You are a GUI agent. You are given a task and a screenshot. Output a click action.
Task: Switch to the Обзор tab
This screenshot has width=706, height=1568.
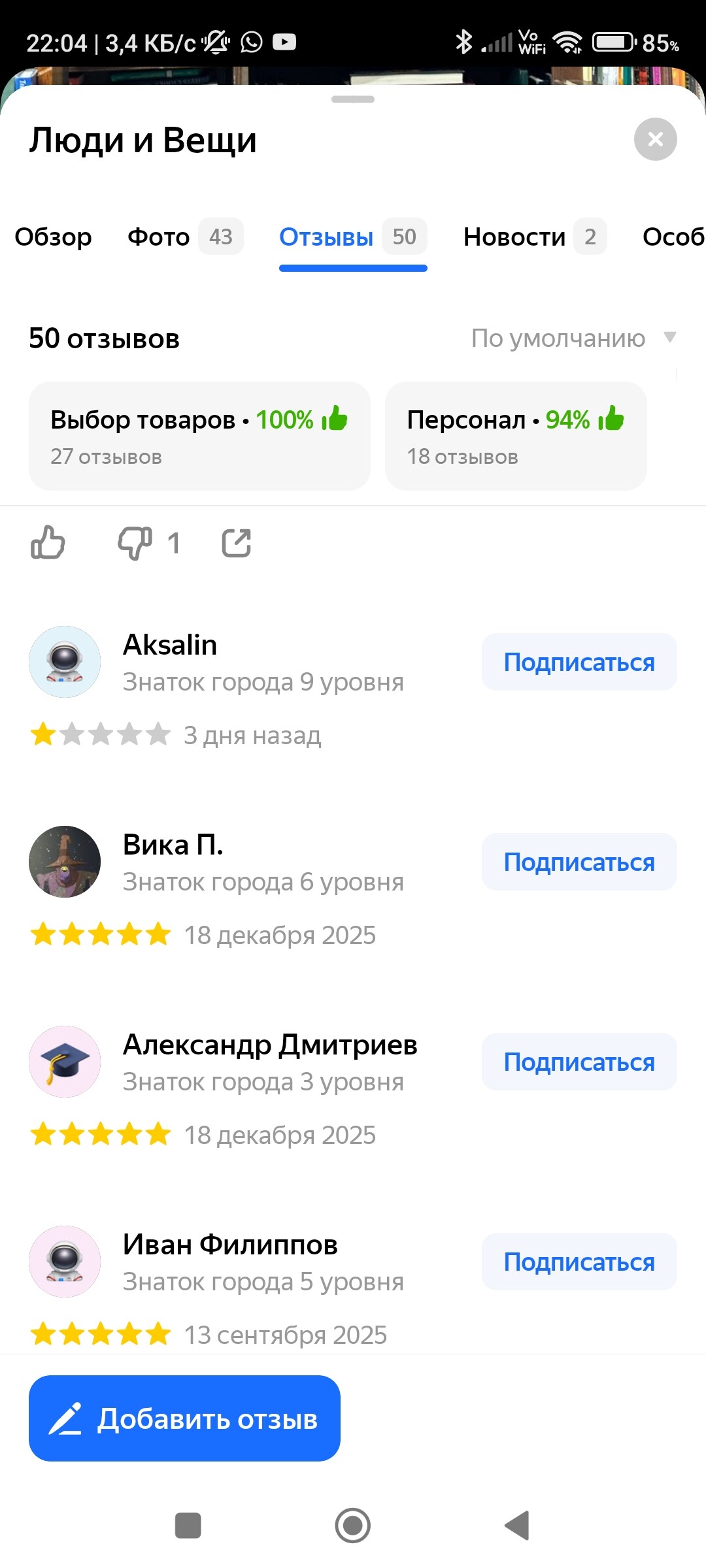click(53, 237)
